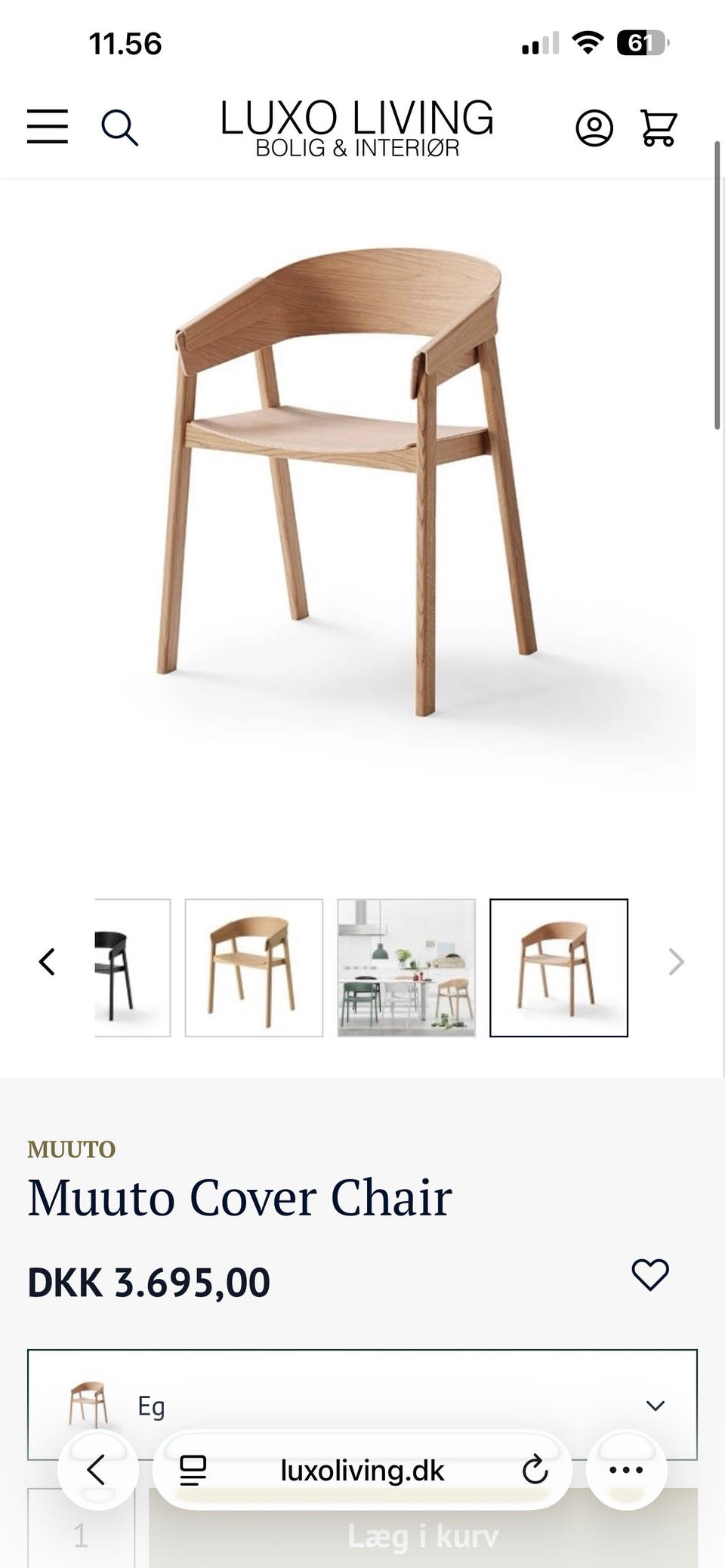Show next gallery thumbnails

tap(676, 962)
